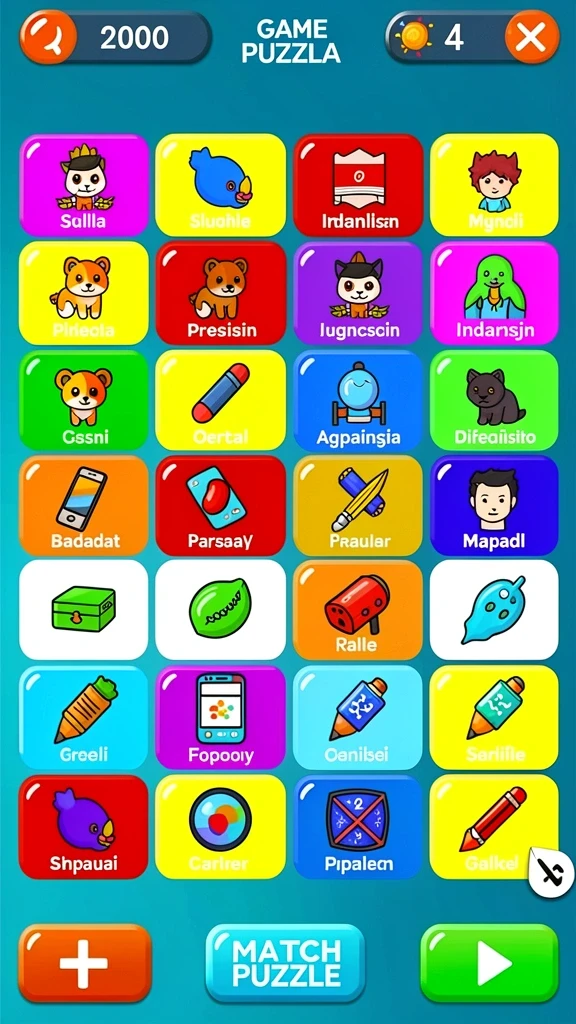Tap the orange plus button
The height and width of the screenshot is (1024, 576).
click(x=85, y=963)
